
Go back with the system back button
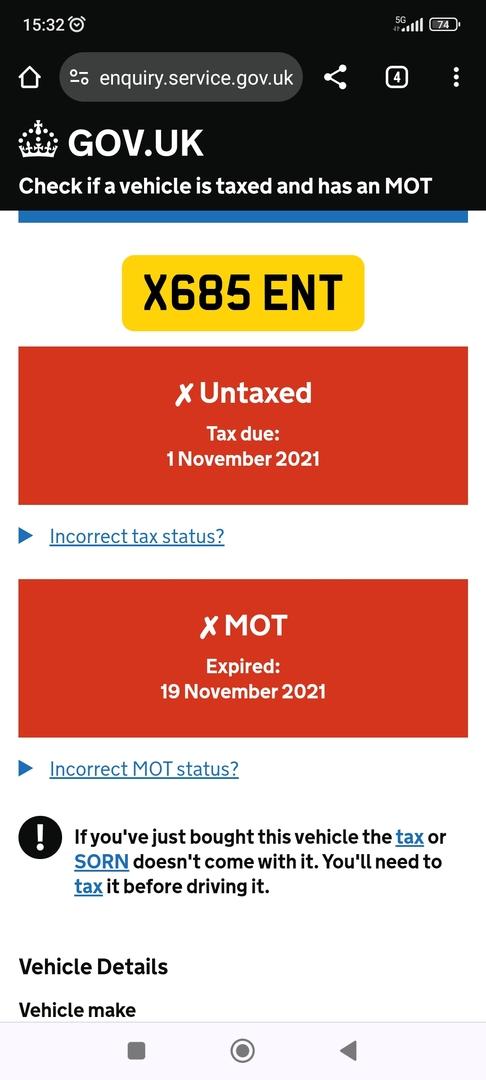click(348, 1050)
